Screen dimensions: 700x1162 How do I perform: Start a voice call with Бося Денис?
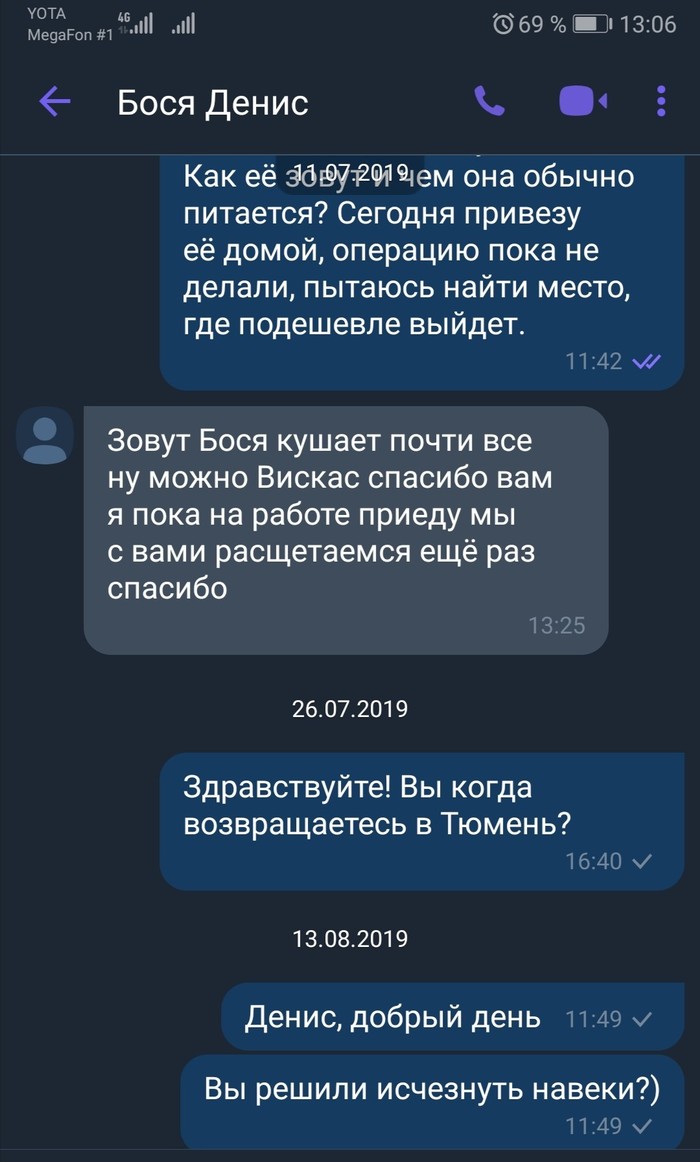pyautogui.click(x=489, y=101)
